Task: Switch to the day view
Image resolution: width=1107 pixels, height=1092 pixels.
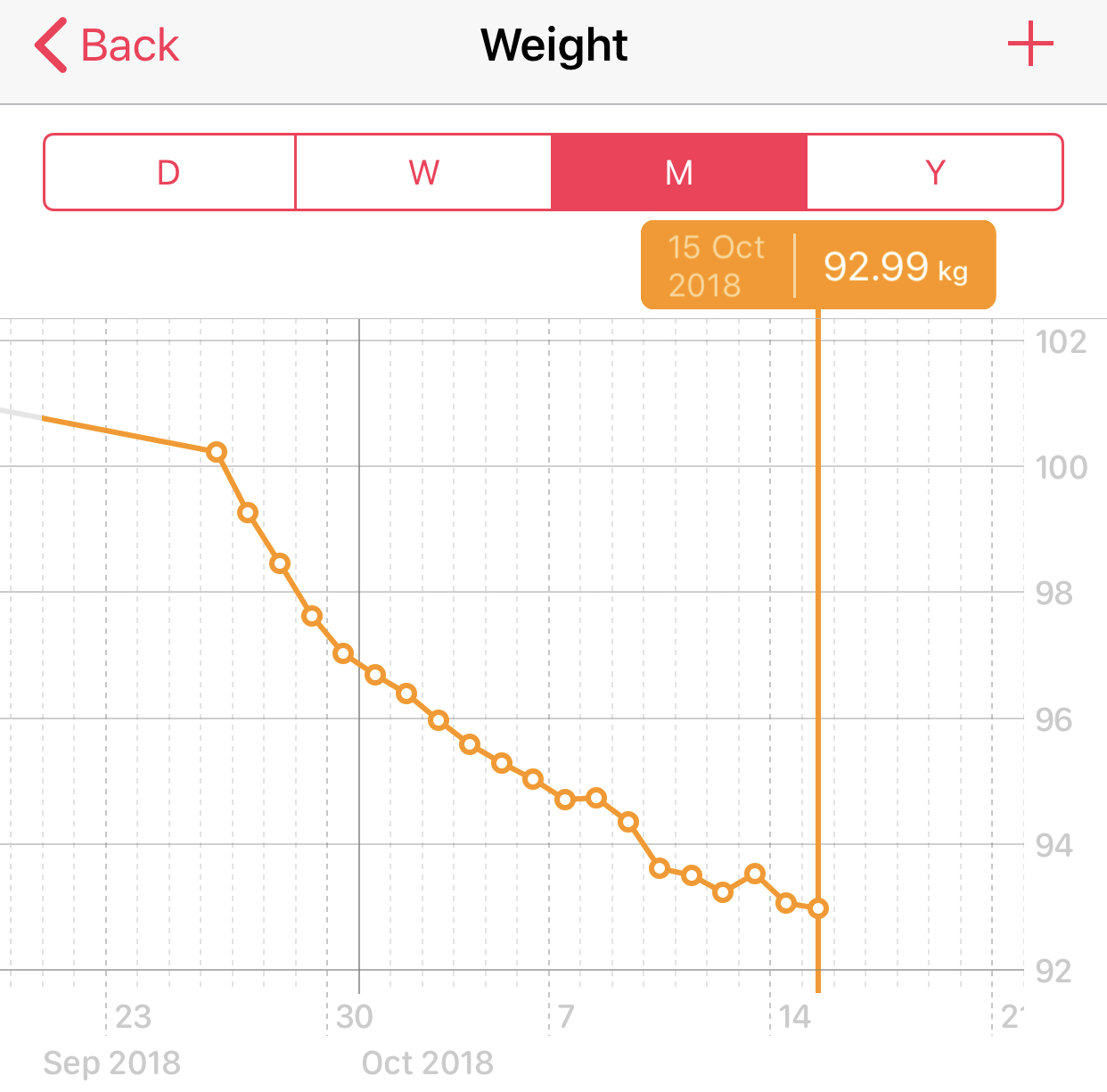Action: [169, 172]
